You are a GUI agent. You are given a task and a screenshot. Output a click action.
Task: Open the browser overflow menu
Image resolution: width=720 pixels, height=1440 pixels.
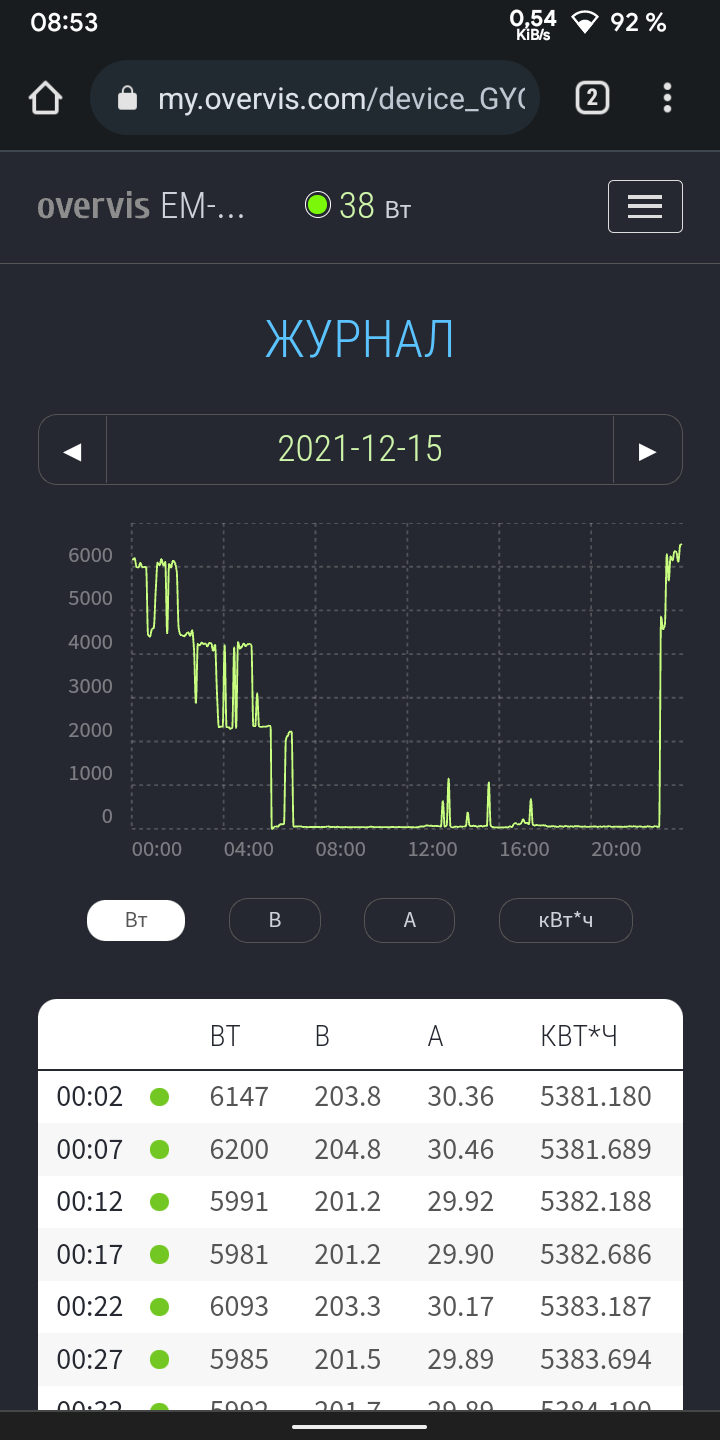[x=667, y=97]
